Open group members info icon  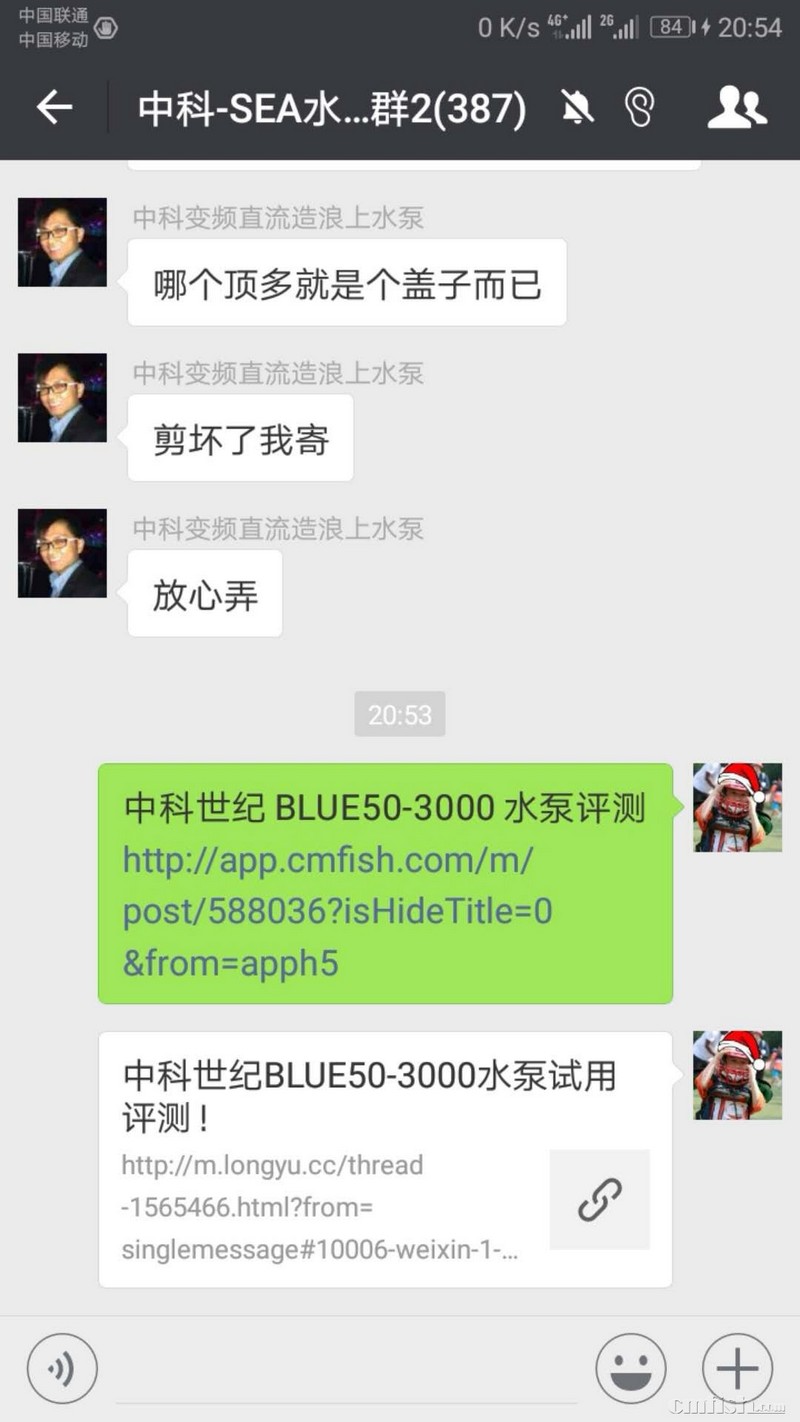tap(736, 107)
